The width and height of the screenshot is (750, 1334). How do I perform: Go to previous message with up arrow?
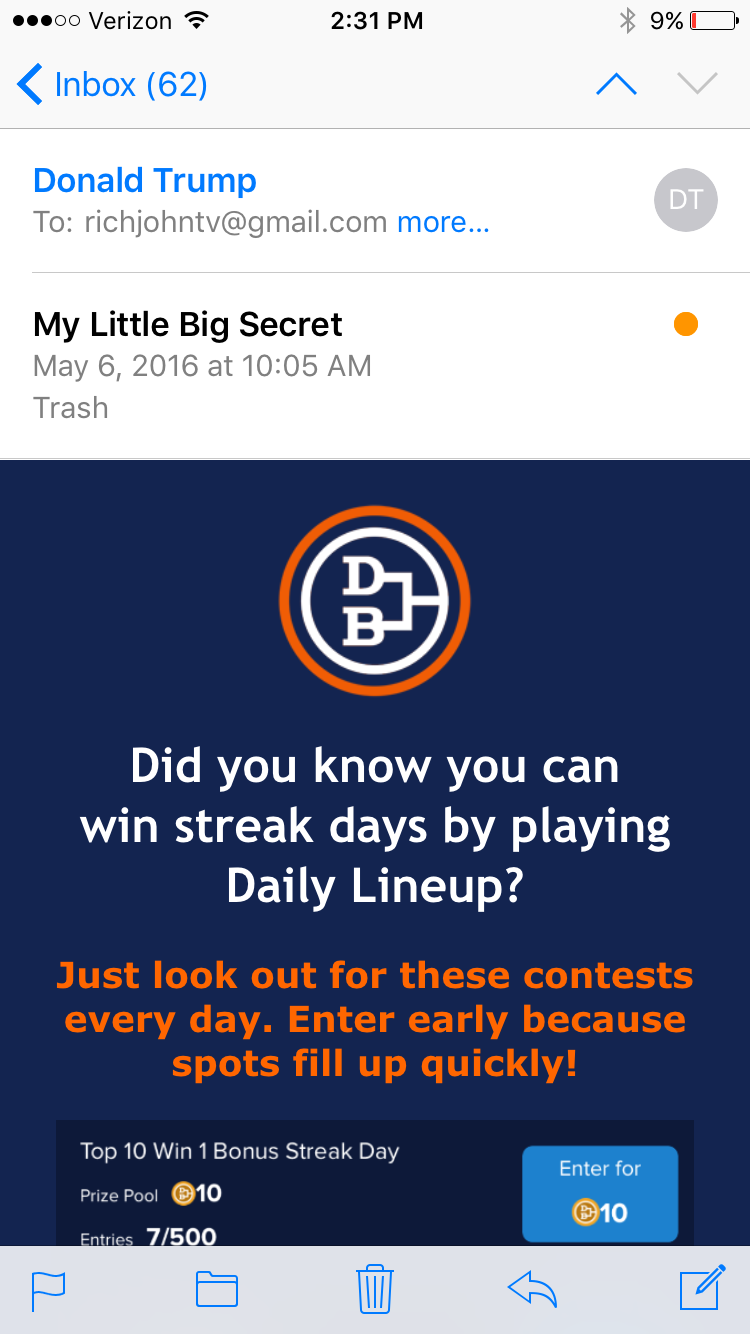[x=616, y=85]
